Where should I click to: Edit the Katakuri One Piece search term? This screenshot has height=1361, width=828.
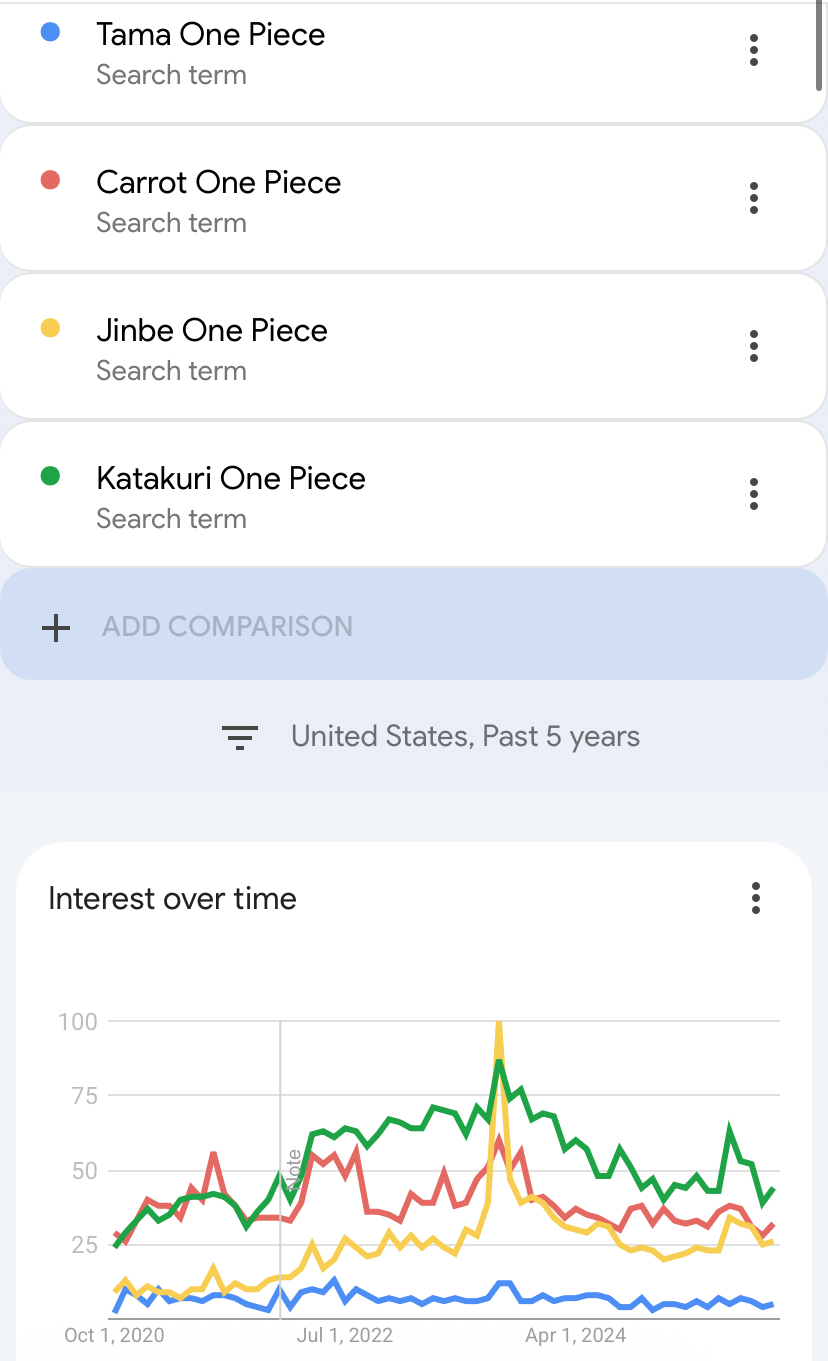pyautogui.click(x=230, y=480)
